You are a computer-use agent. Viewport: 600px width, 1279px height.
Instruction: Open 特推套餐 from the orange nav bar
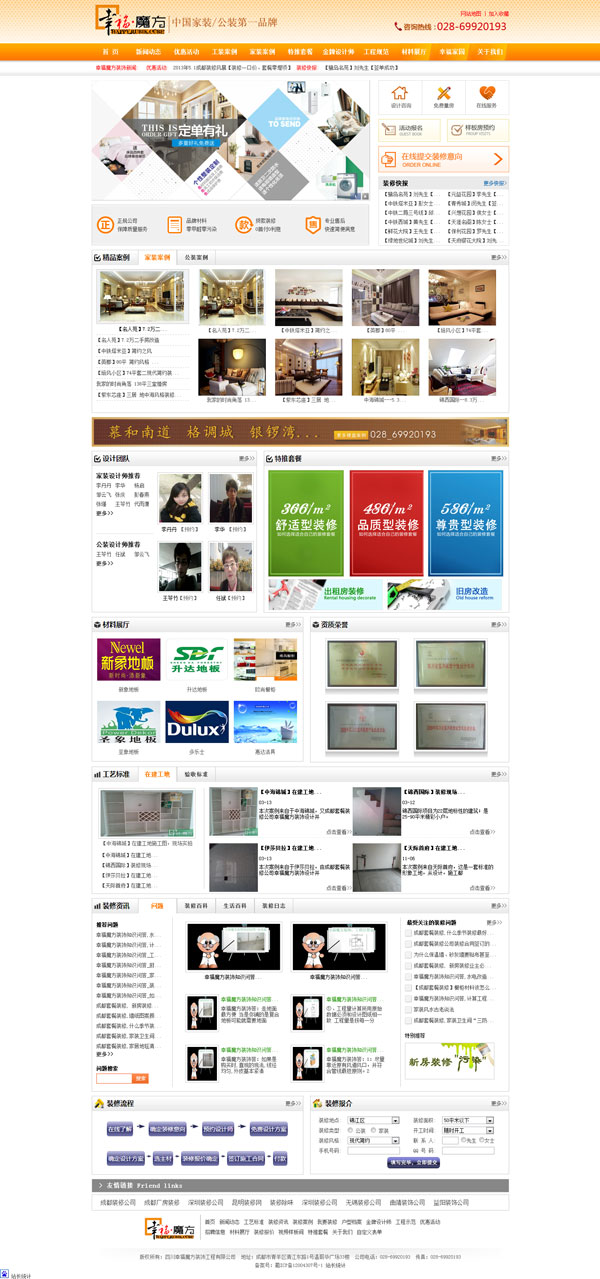(300, 51)
